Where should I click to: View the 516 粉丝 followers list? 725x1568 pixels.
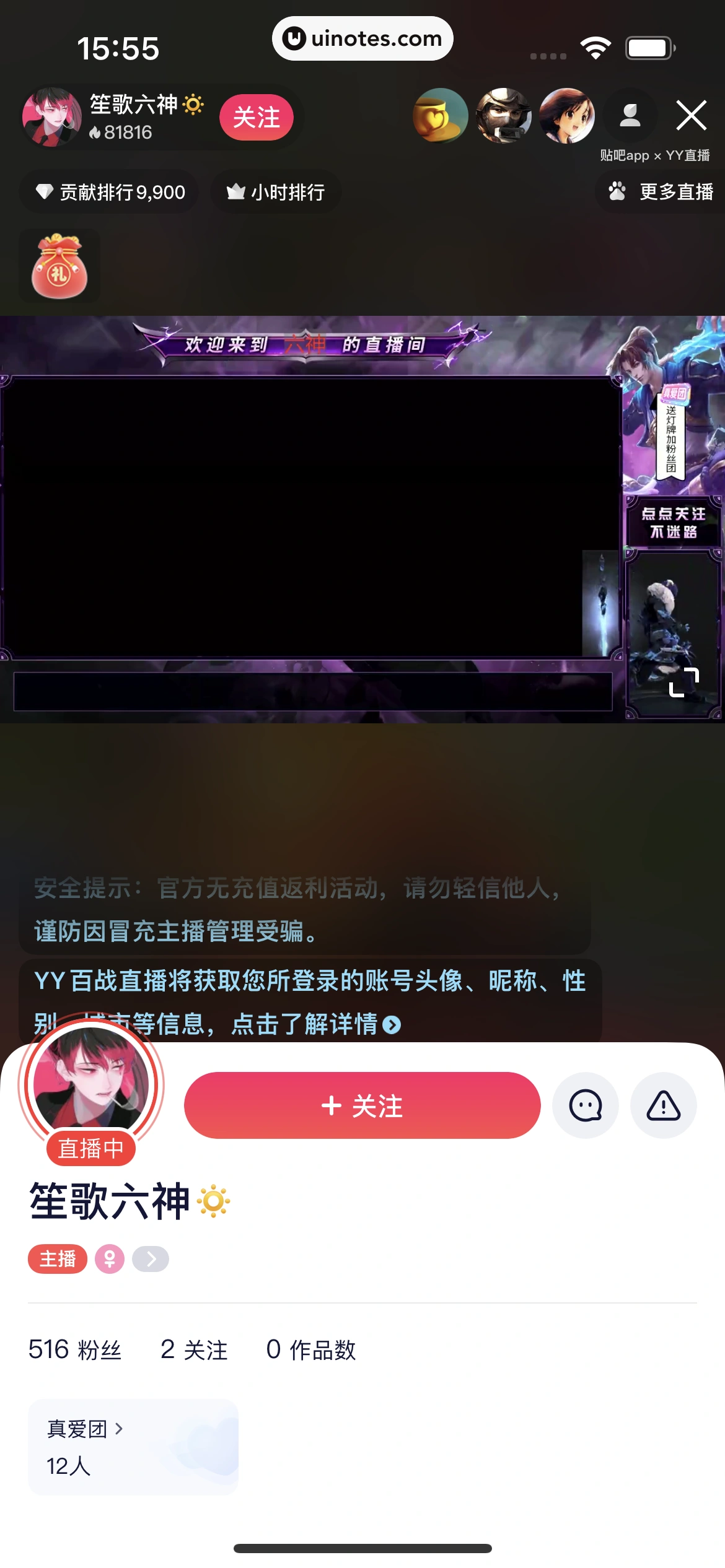coord(75,1349)
